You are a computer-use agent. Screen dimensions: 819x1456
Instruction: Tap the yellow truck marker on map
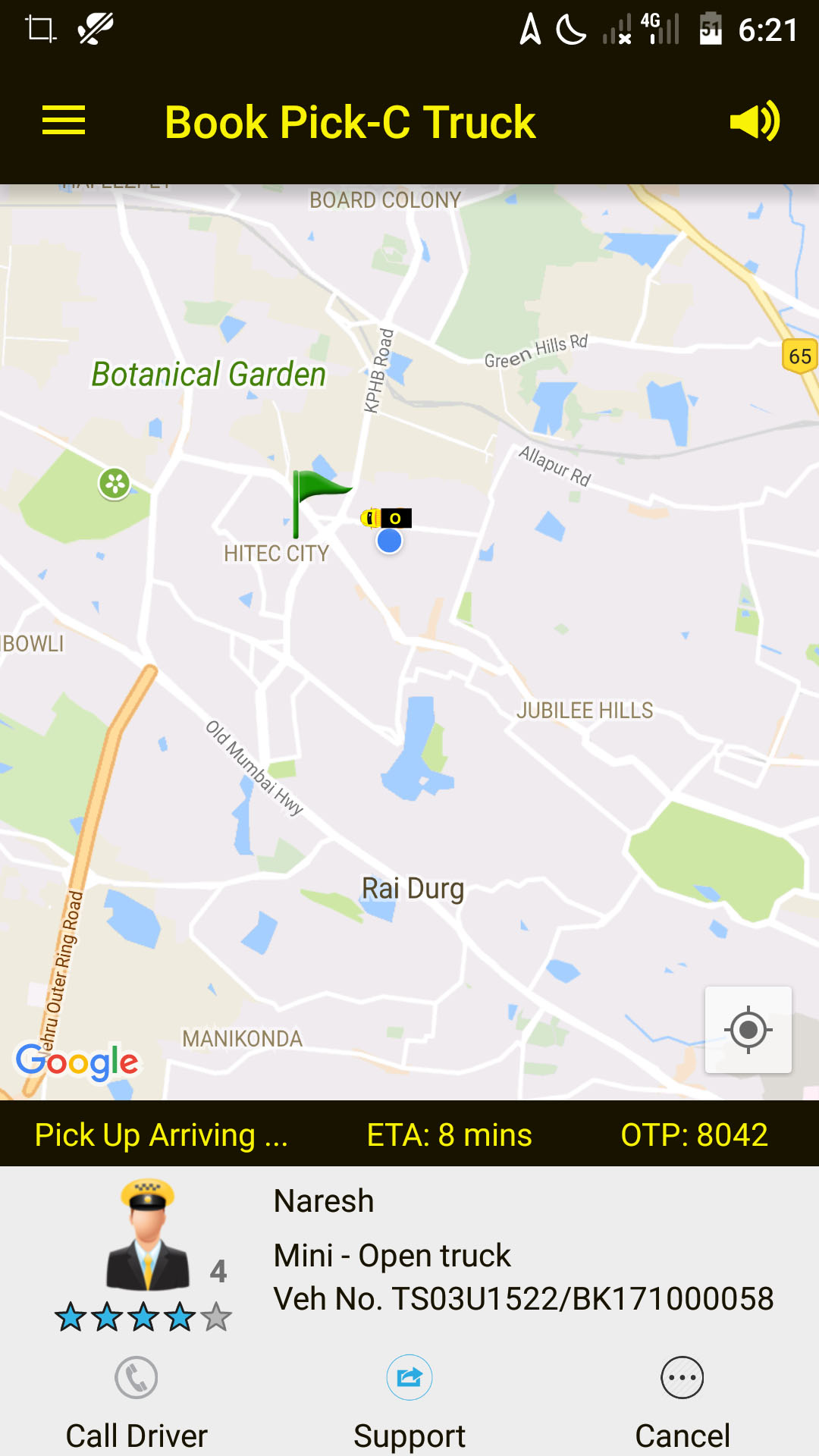[386, 518]
